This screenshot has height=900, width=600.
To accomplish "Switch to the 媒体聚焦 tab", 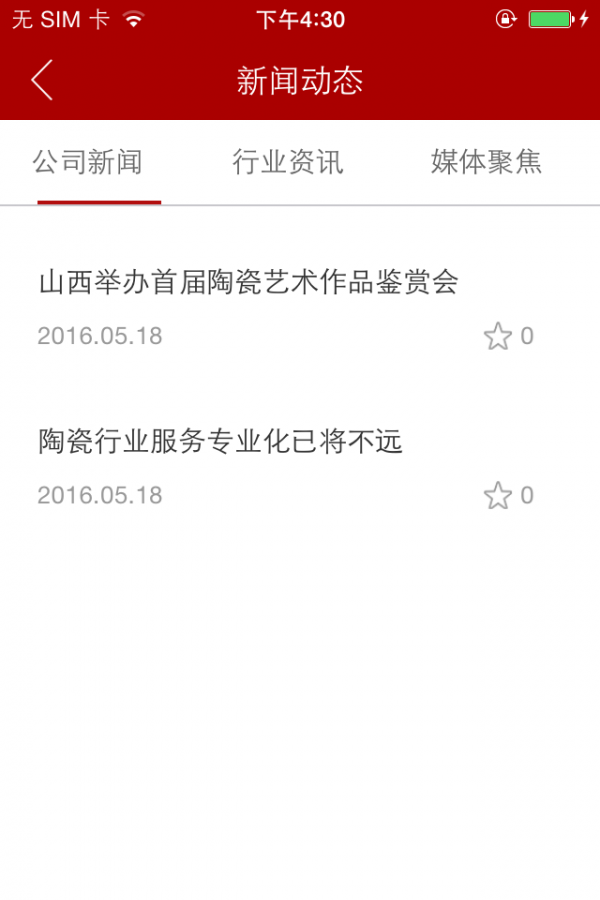I will coord(487,162).
